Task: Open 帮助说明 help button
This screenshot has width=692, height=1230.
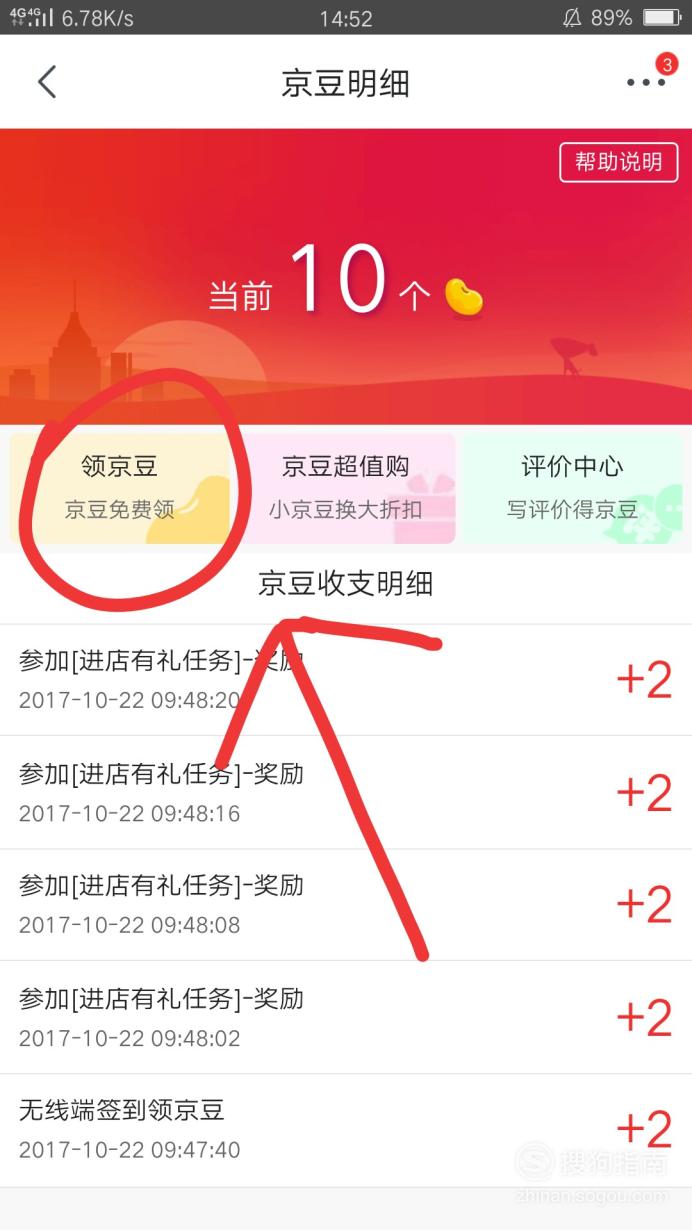Action: (618, 162)
